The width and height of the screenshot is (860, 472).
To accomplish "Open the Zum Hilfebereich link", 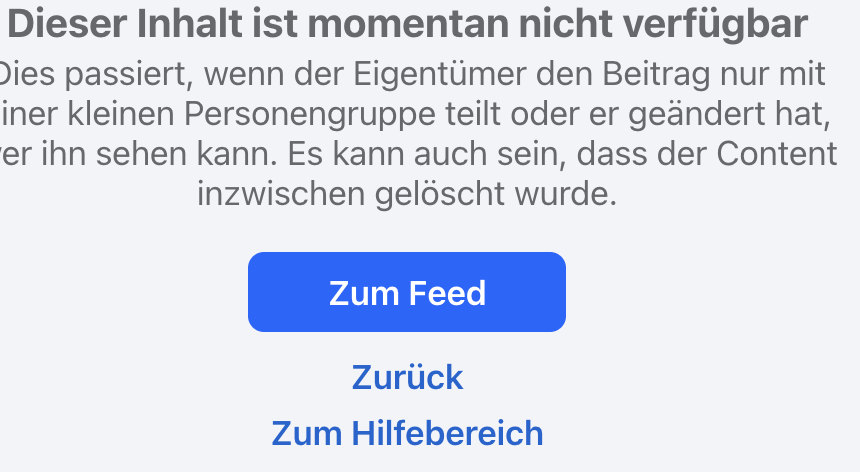I will pos(407,433).
